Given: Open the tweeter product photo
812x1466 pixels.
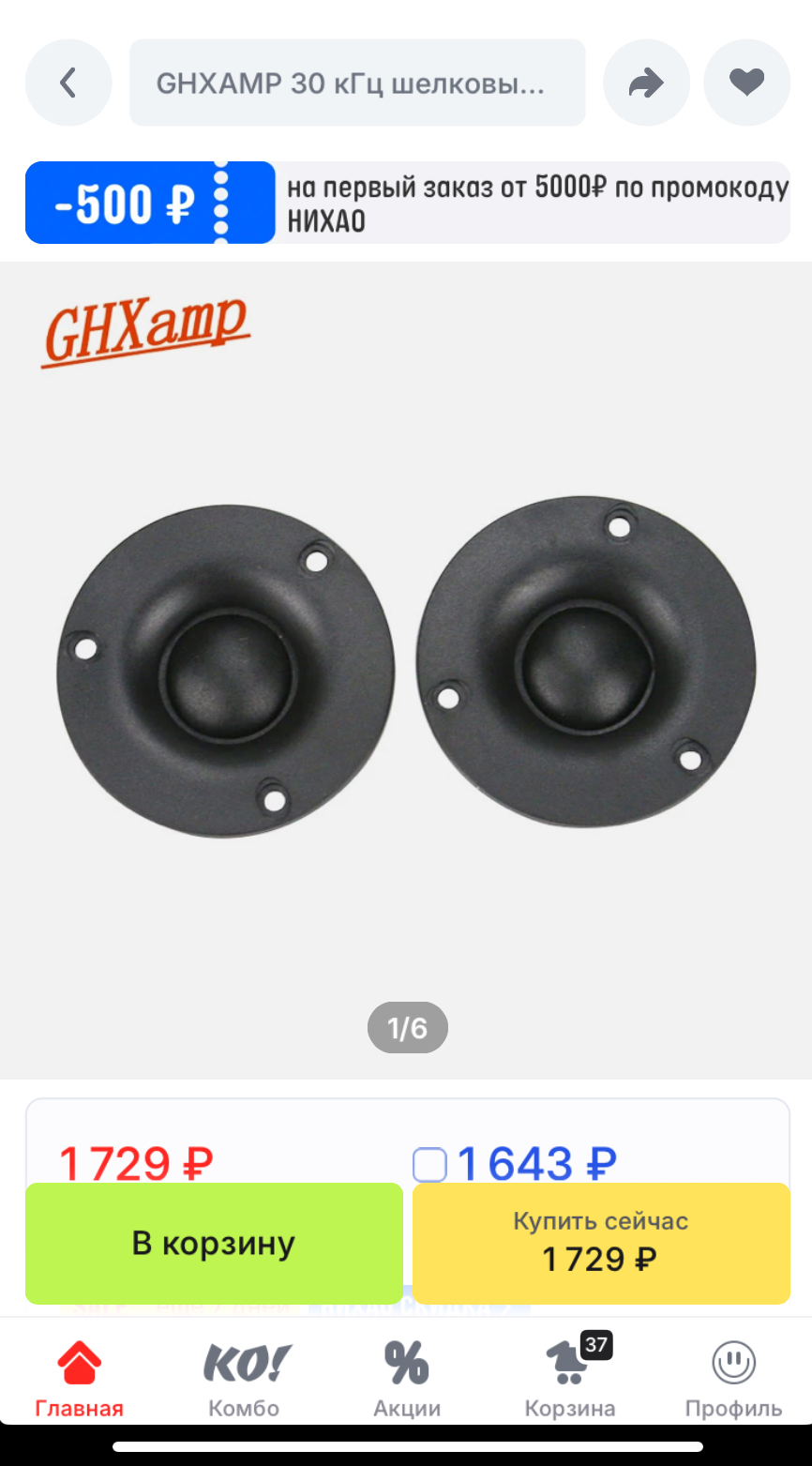Looking at the screenshot, I should pyautogui.click(x=407, y=668).
